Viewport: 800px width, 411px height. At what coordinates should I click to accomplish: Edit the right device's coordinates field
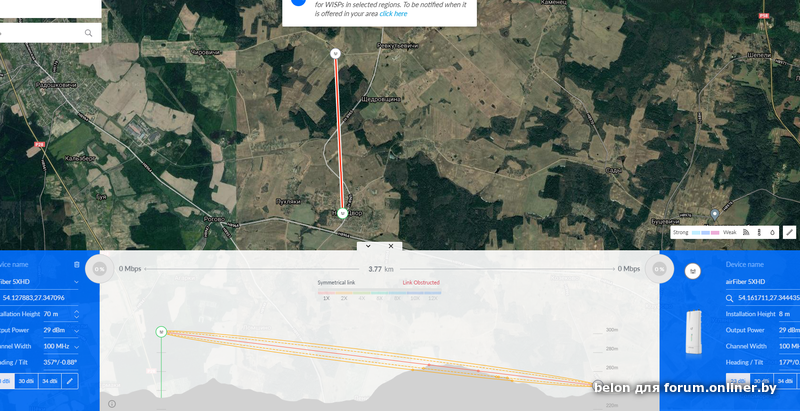767,298
